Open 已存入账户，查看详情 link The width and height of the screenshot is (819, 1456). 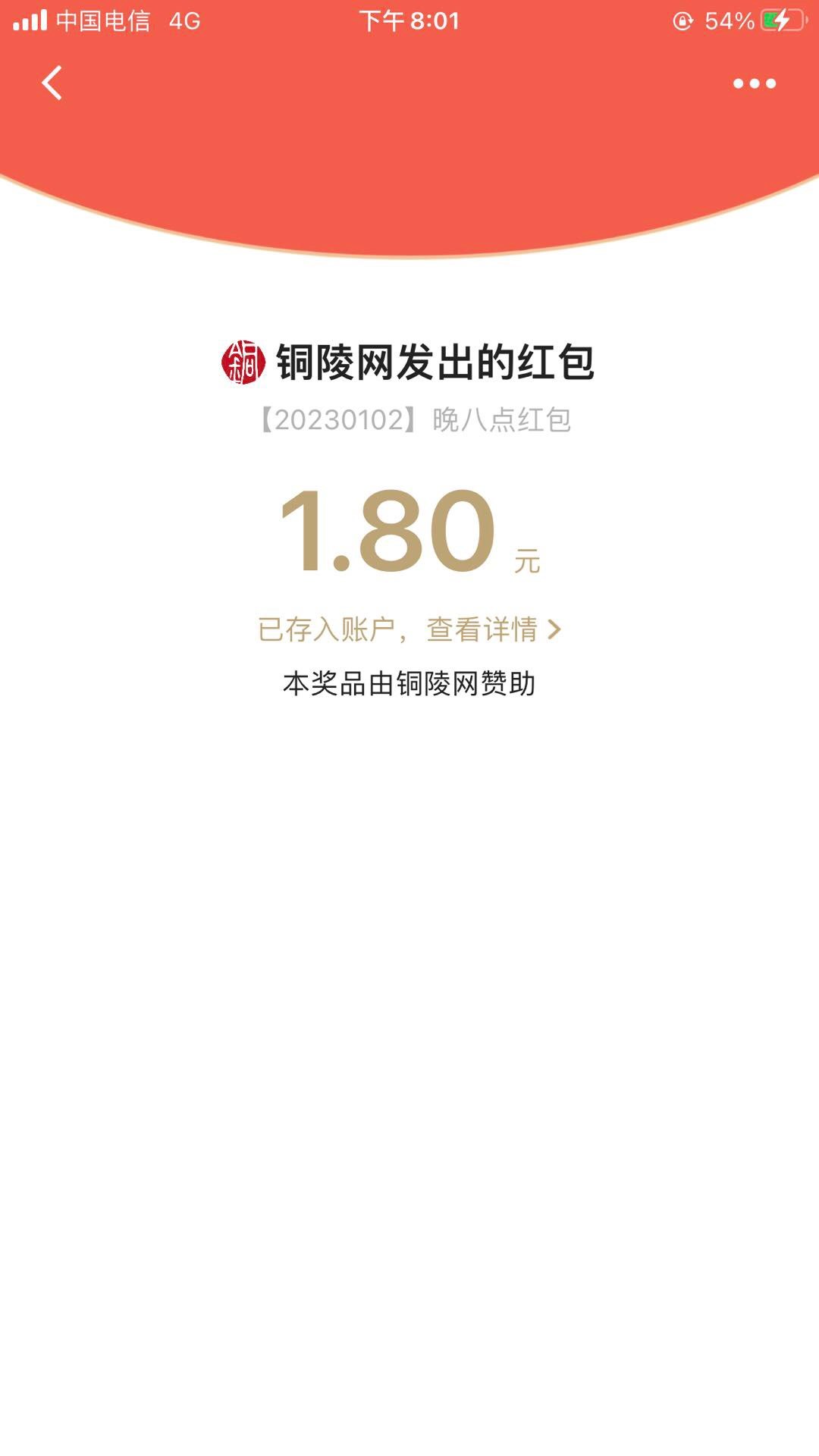point(409,629)
